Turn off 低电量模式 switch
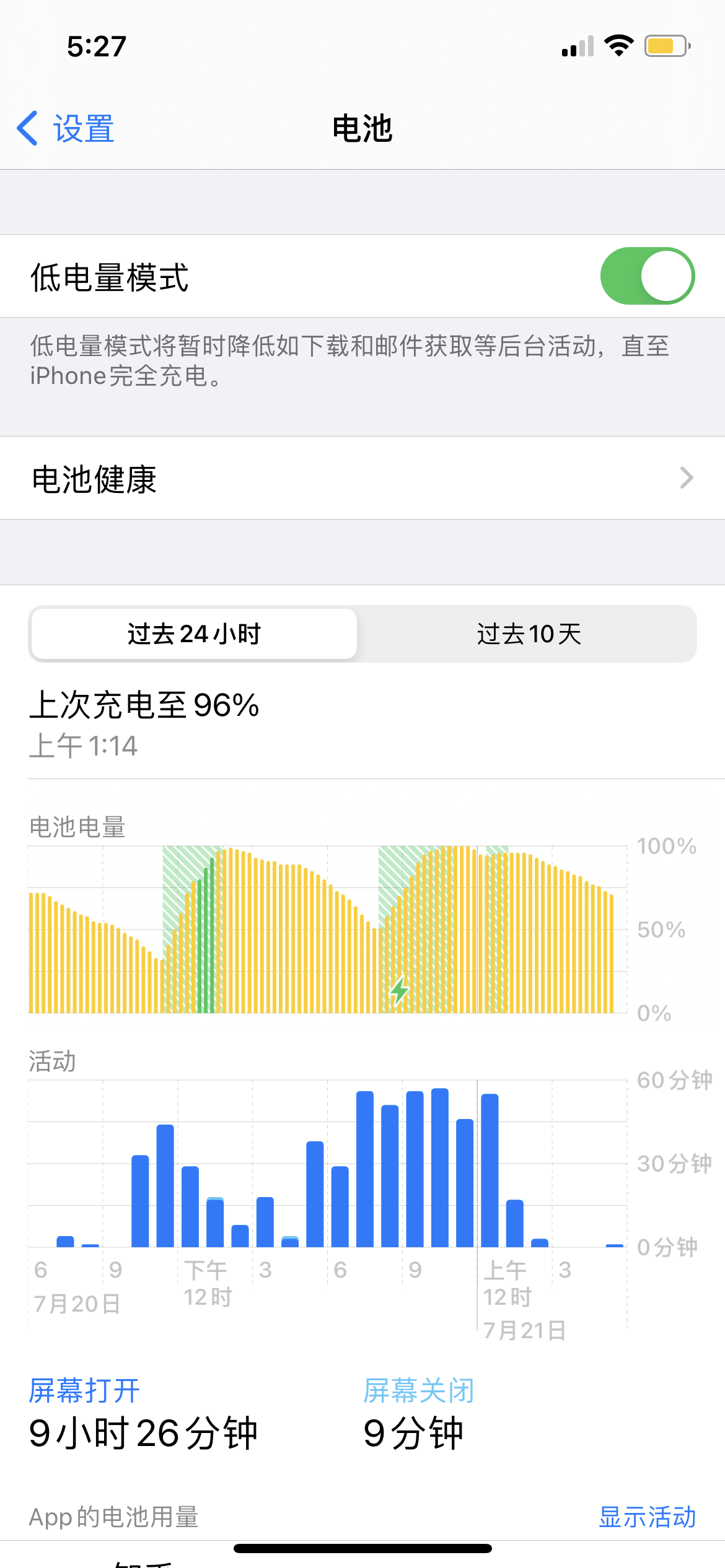The image size is (725, 1568). [x=647, y=276]
